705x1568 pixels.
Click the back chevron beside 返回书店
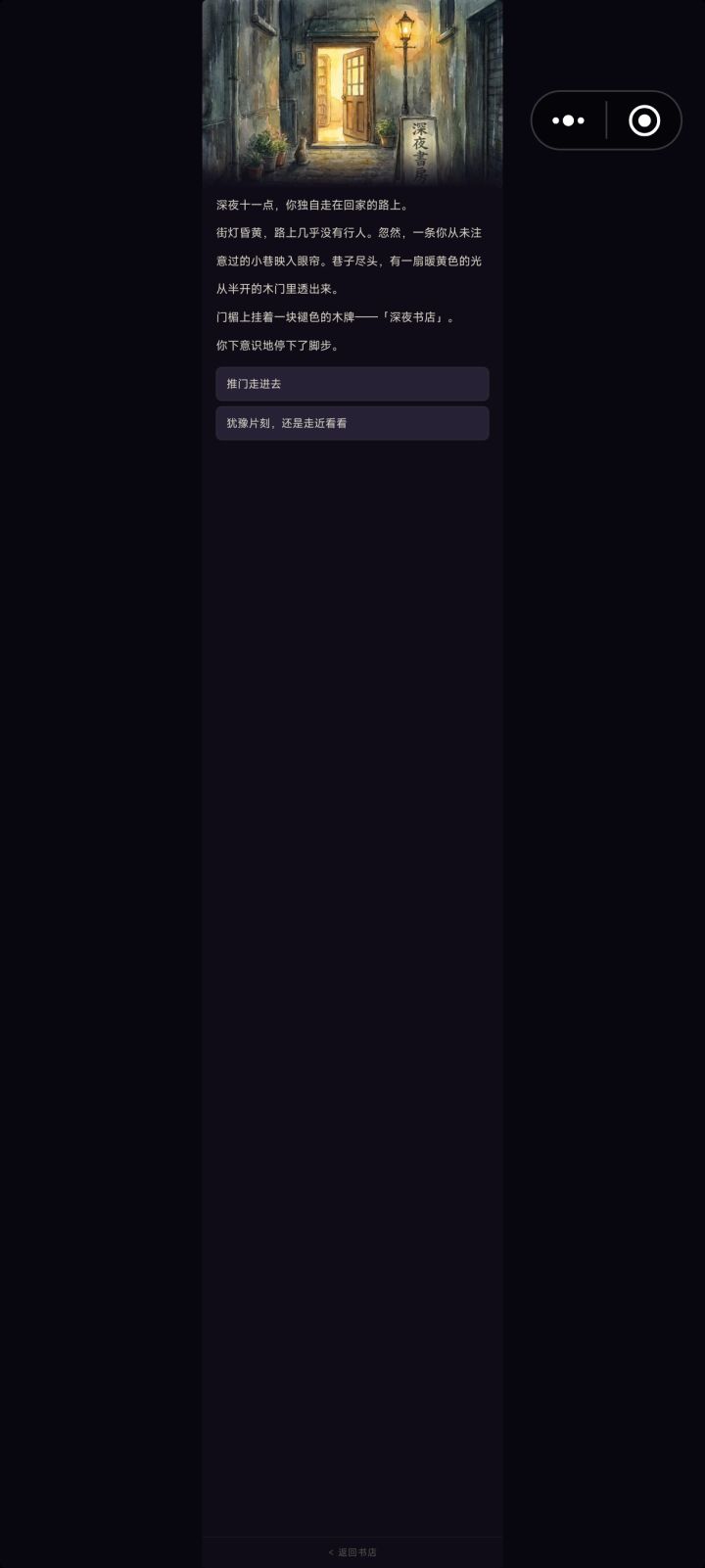(x=328, y=1552)
